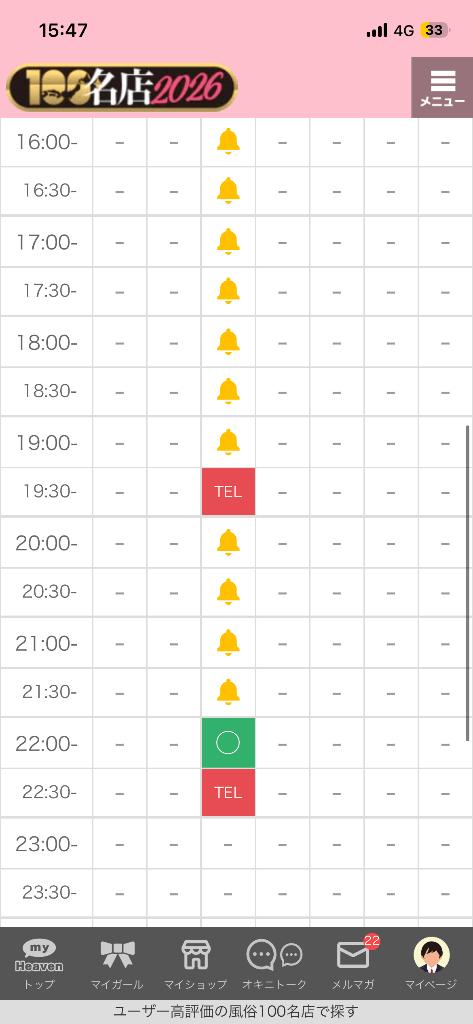This screenshot has height=1024, width=473.
Task: Go to the my Heaven トップ tab
Action: click(x=39, y=964)
